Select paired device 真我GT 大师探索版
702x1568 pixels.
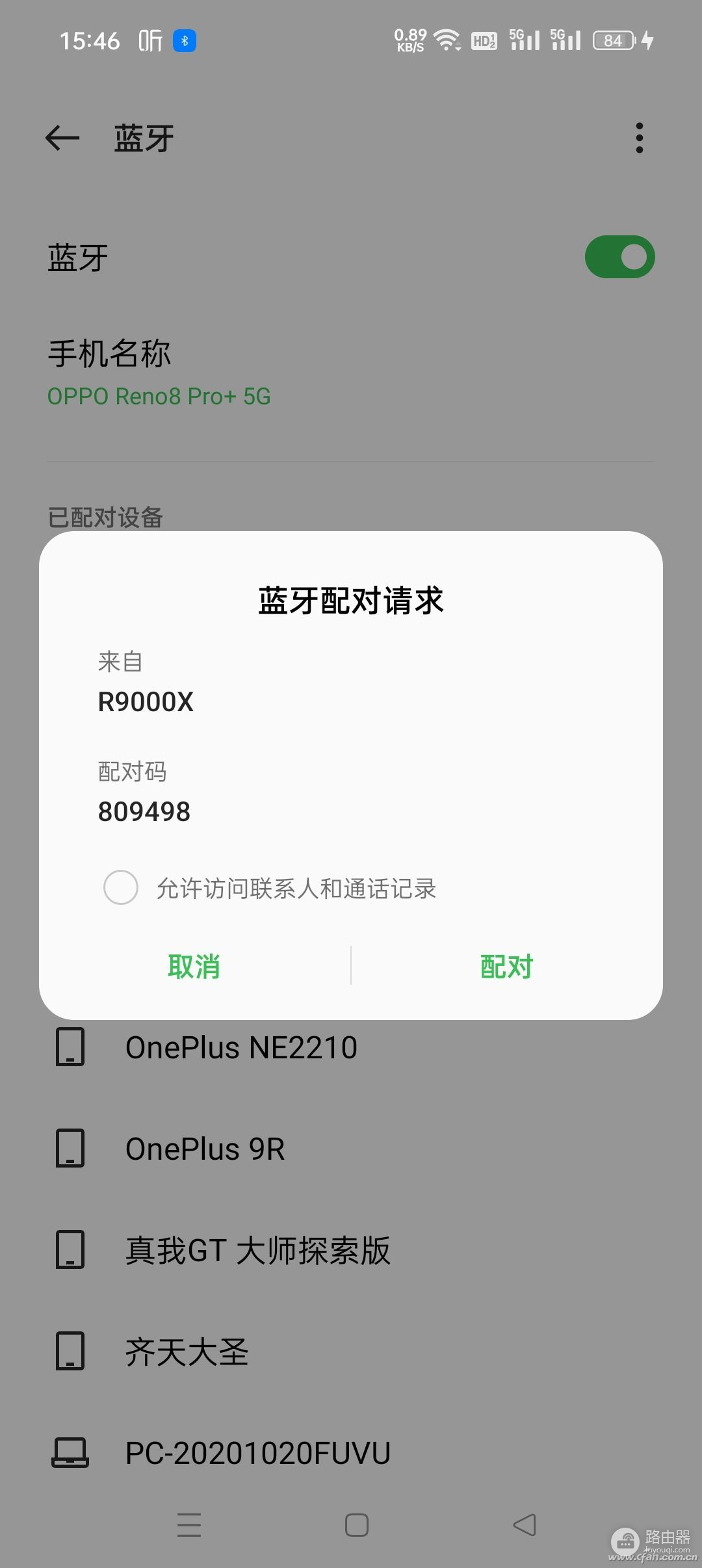pos(257,1250)
